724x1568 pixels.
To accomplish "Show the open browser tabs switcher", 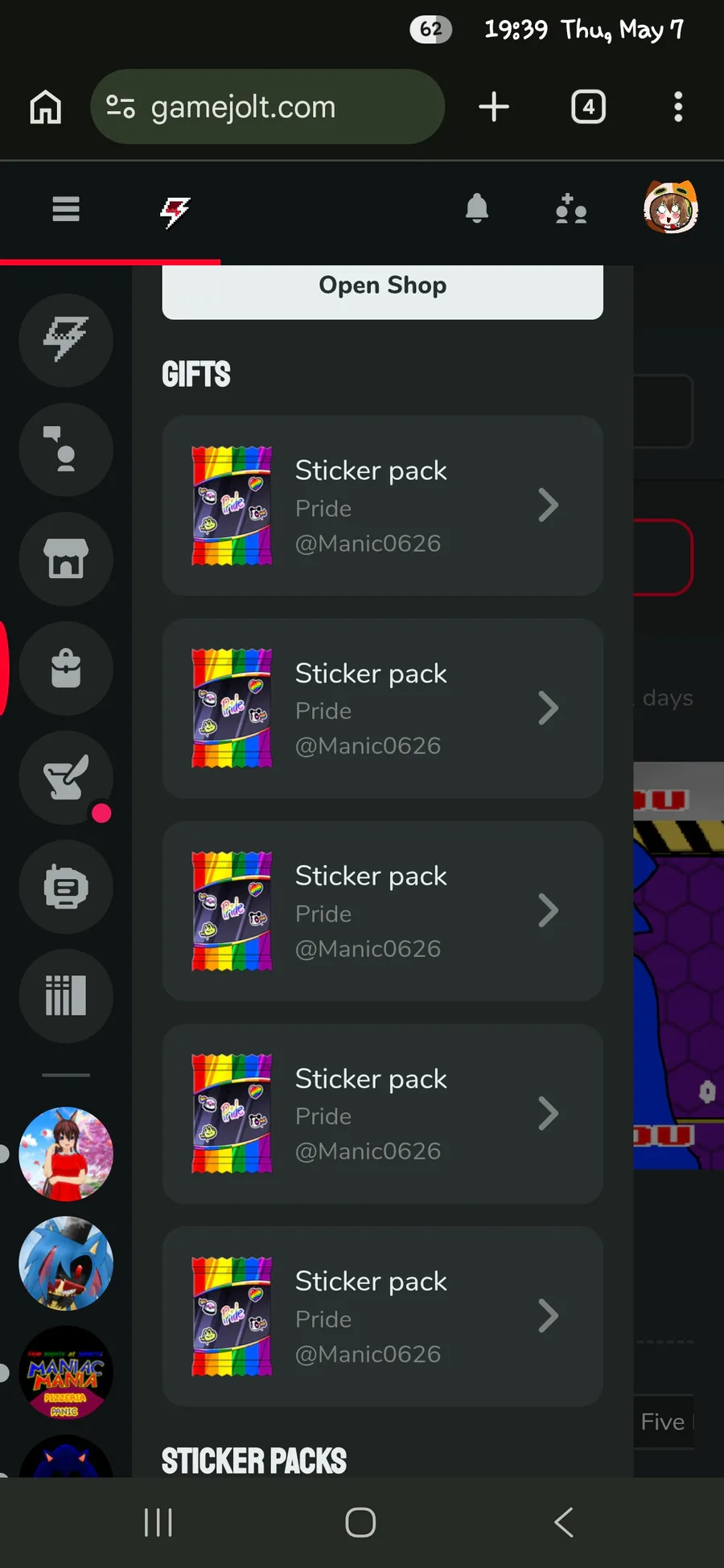I will 588,107.
